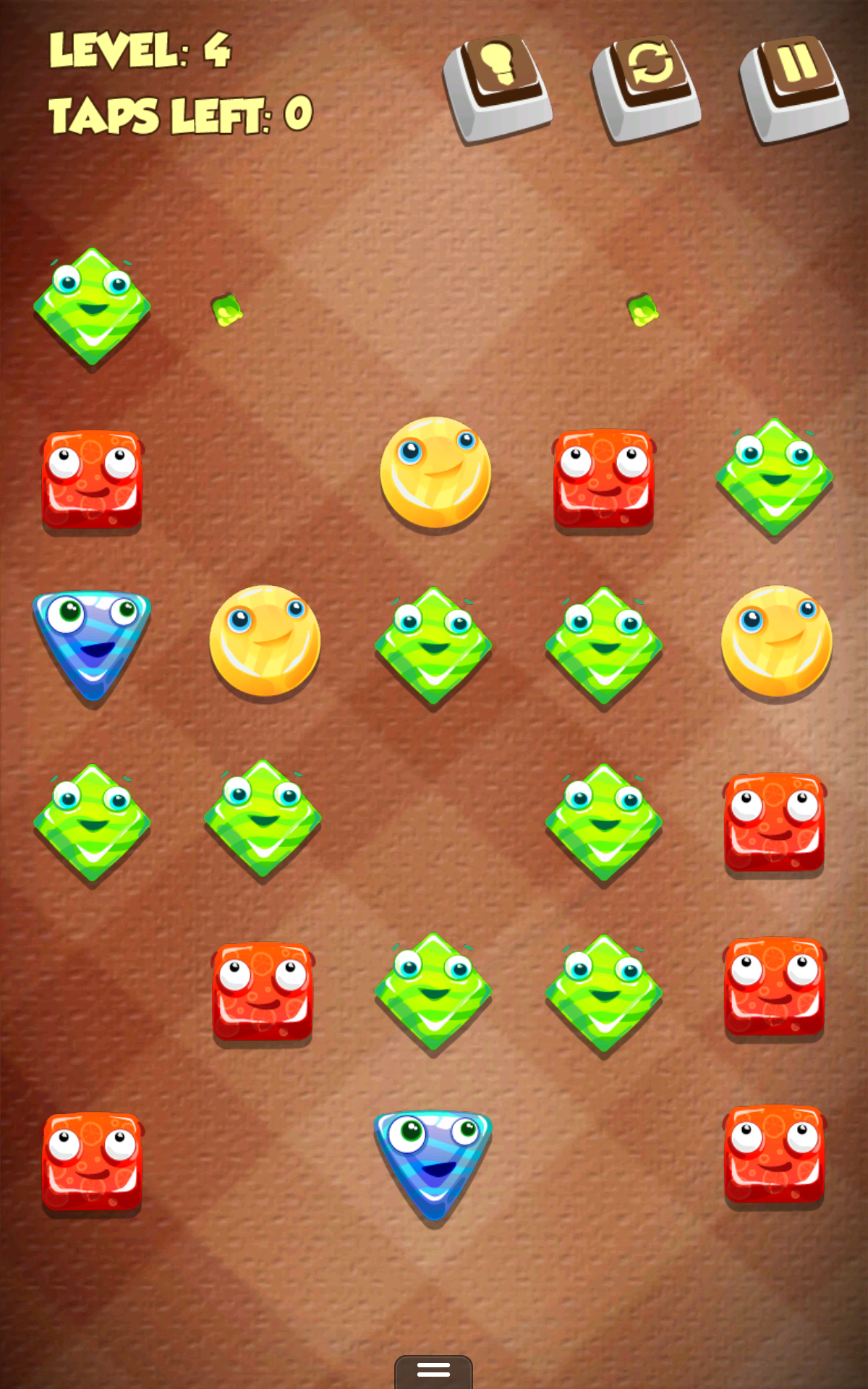Open the bottom handle menu
Image resolution: width=868 pixels, height=1389 pixels.
click(433, 1370)
